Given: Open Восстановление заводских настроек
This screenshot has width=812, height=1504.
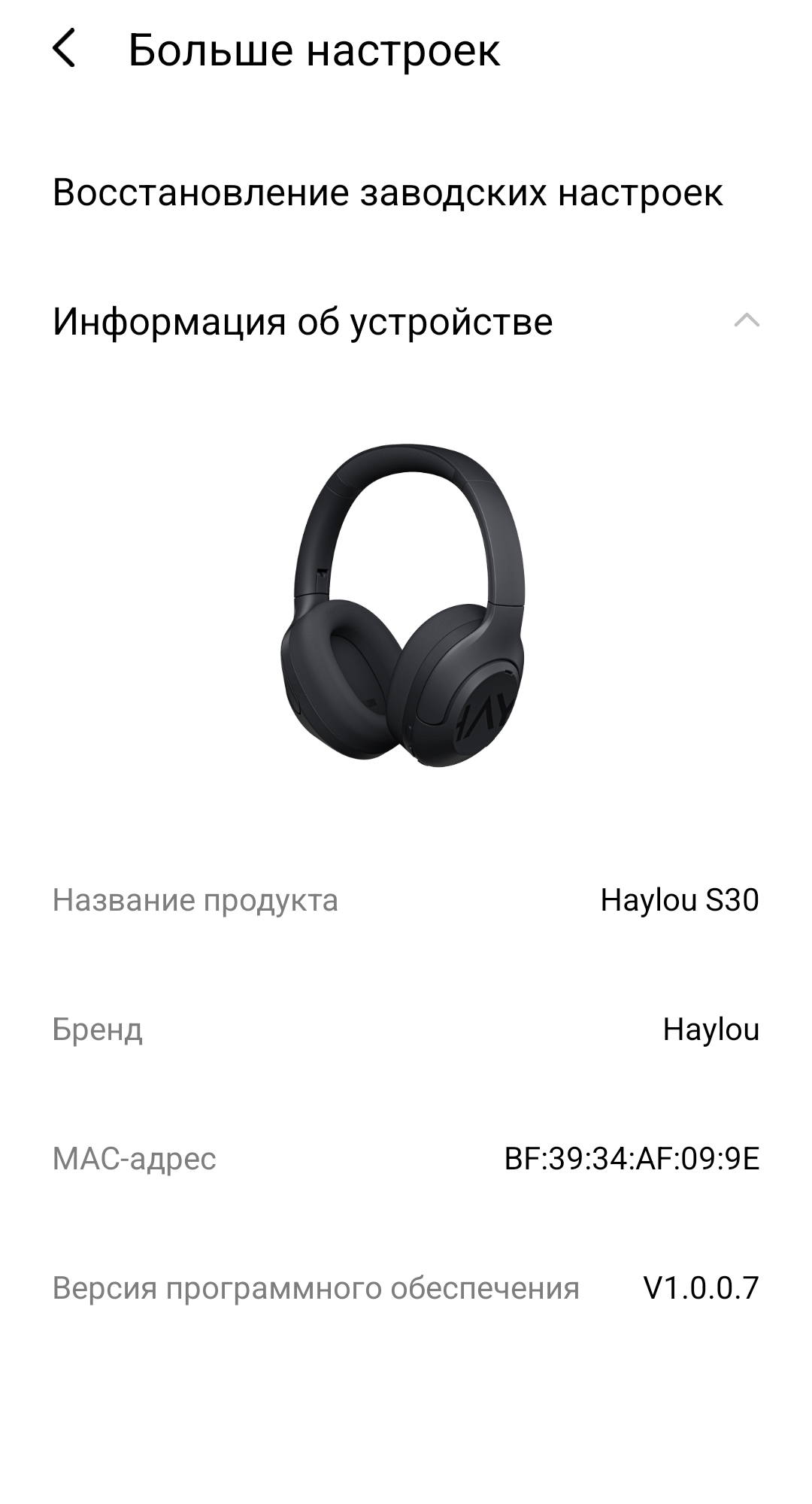Looking at the screenshot, I should point(387,193).
